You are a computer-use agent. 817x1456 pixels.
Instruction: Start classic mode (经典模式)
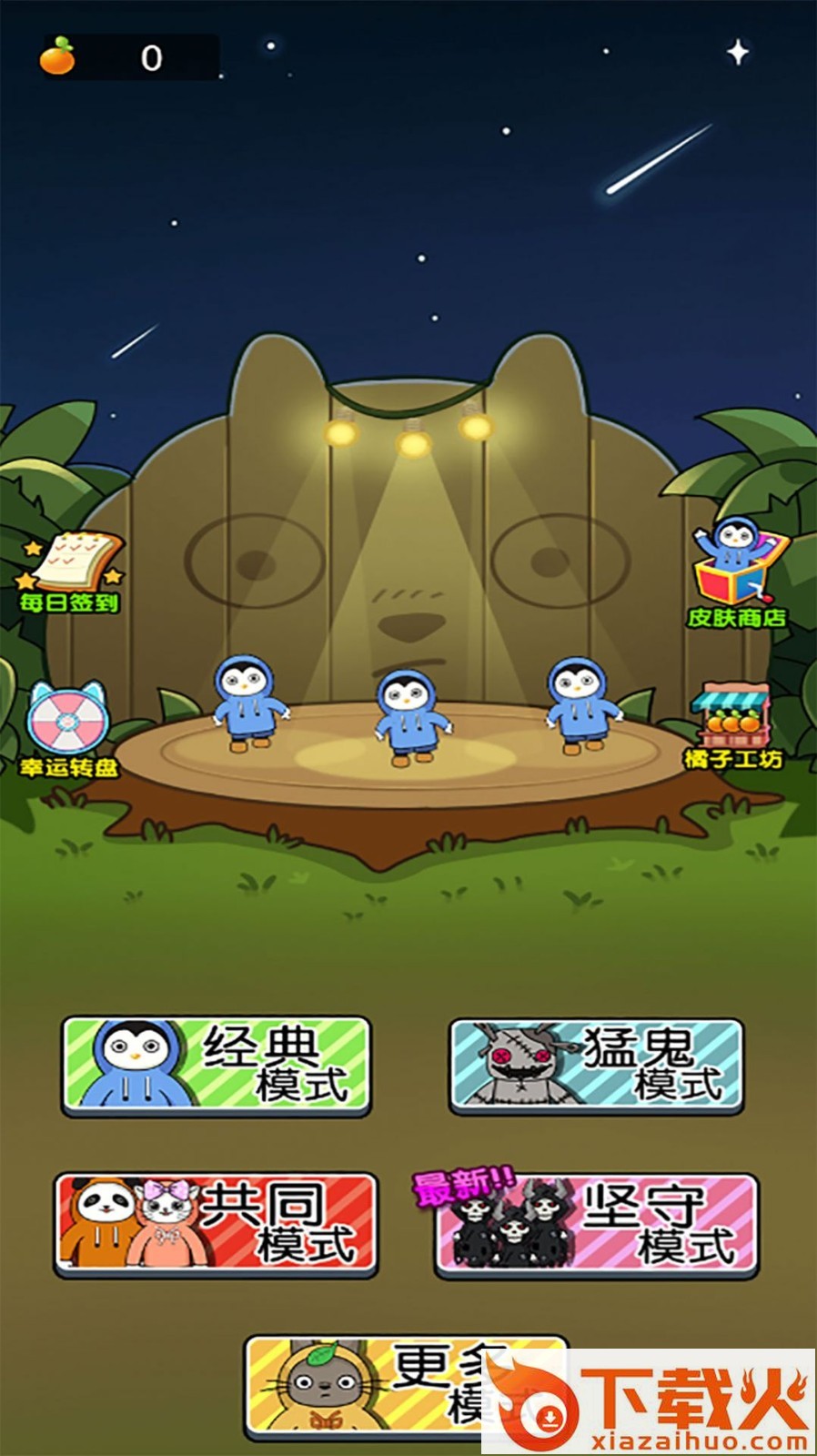[217, 1066]
